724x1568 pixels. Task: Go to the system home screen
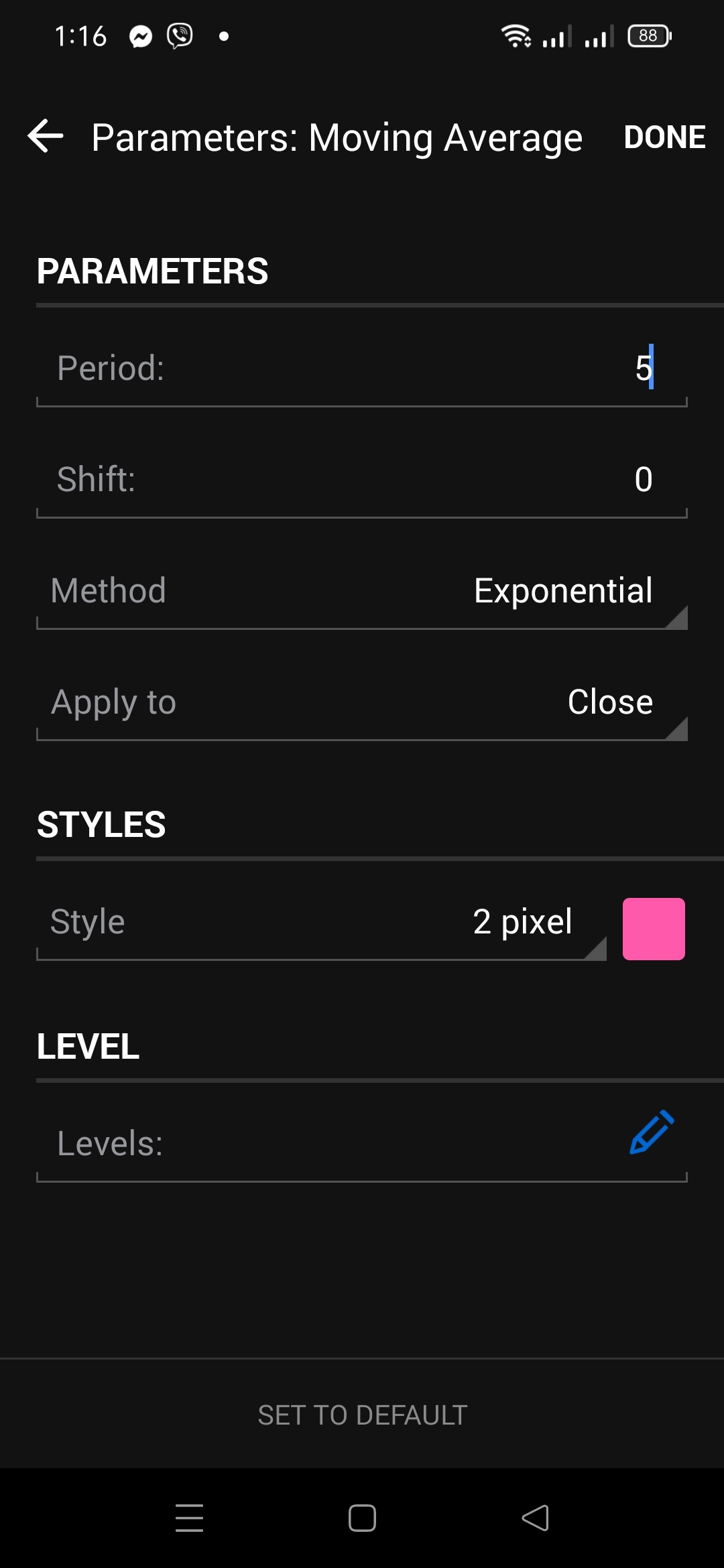(362, 1518)
